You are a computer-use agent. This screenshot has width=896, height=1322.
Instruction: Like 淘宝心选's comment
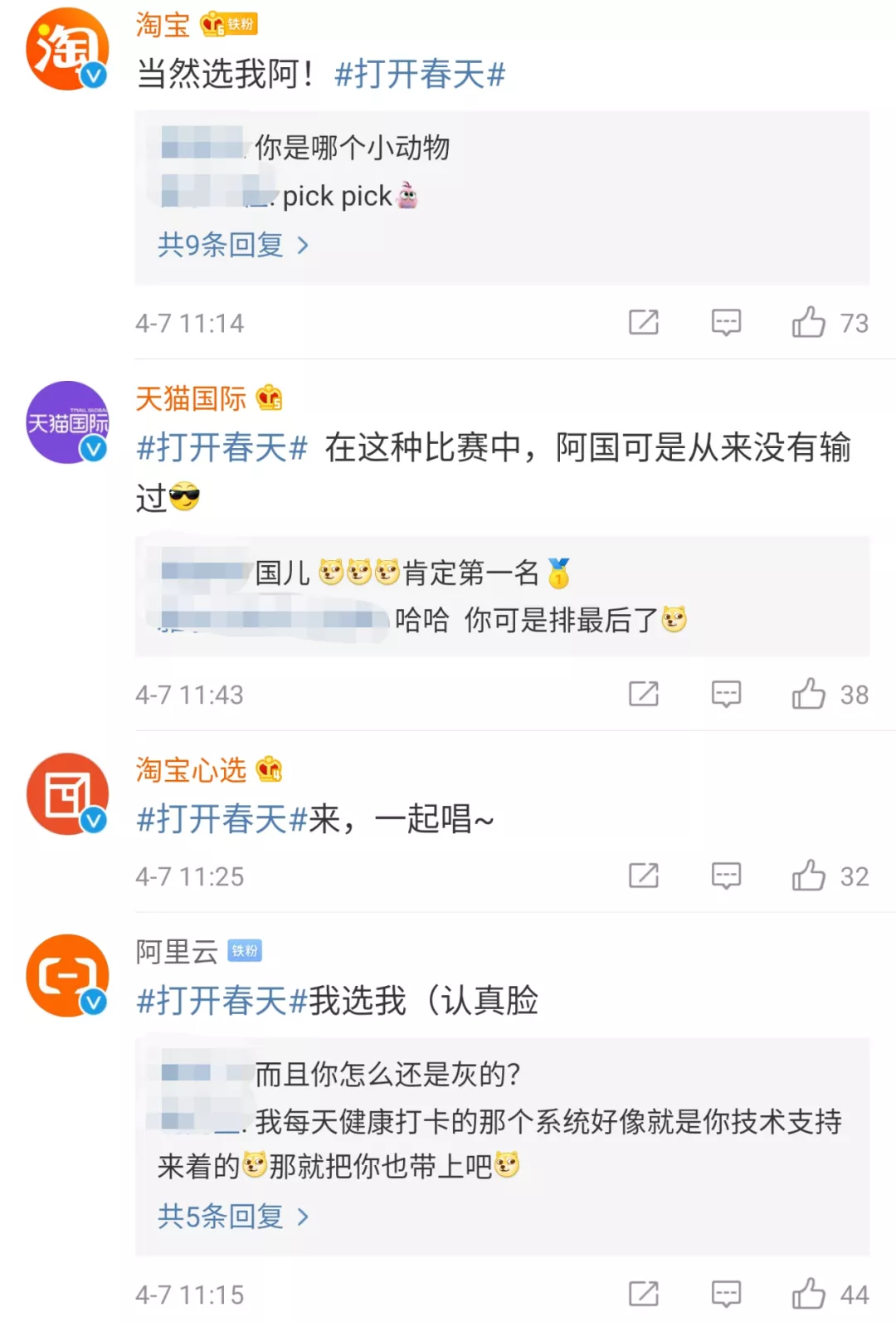pyautogui.click(x=809, y=876)
